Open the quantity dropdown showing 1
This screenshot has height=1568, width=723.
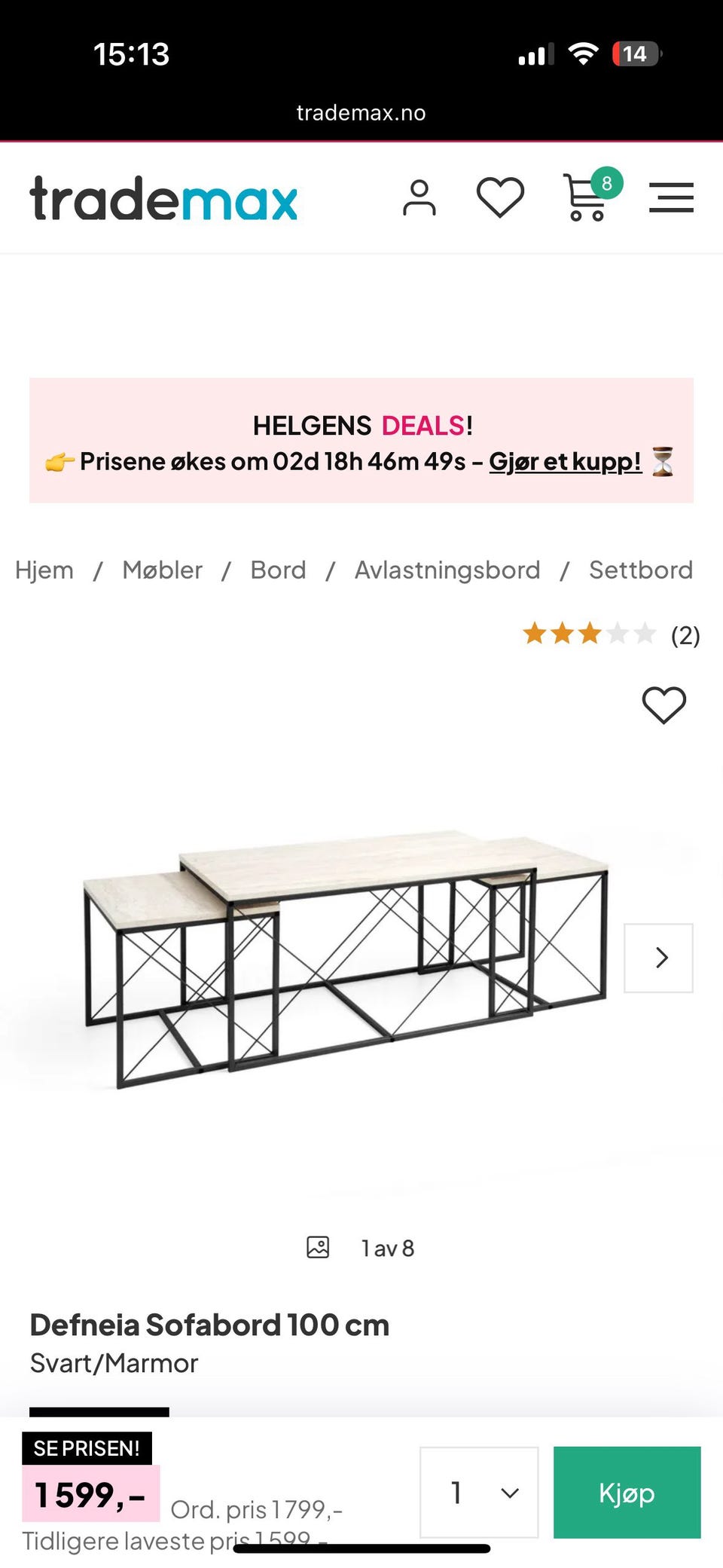[x=480, y=1493]
